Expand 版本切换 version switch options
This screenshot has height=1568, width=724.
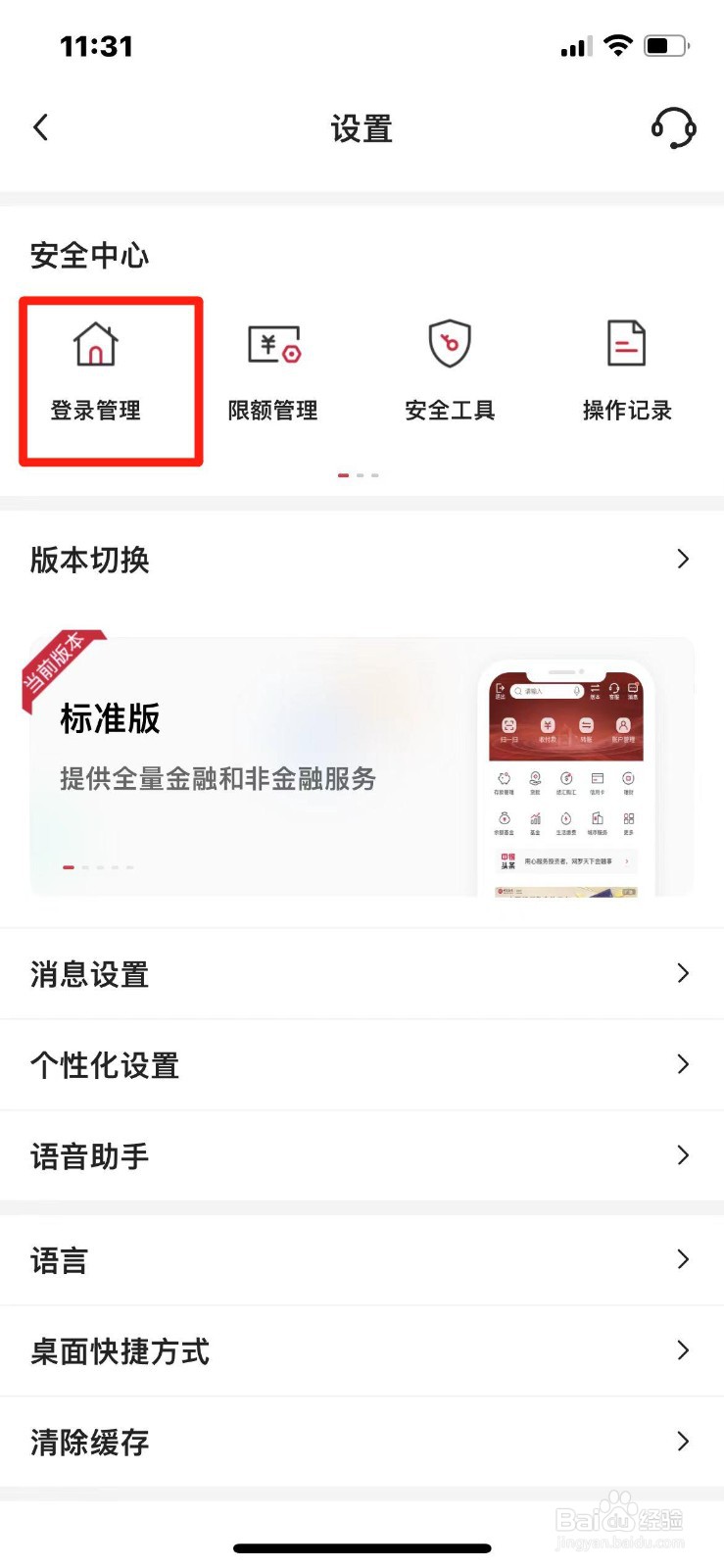click(362, 559)
